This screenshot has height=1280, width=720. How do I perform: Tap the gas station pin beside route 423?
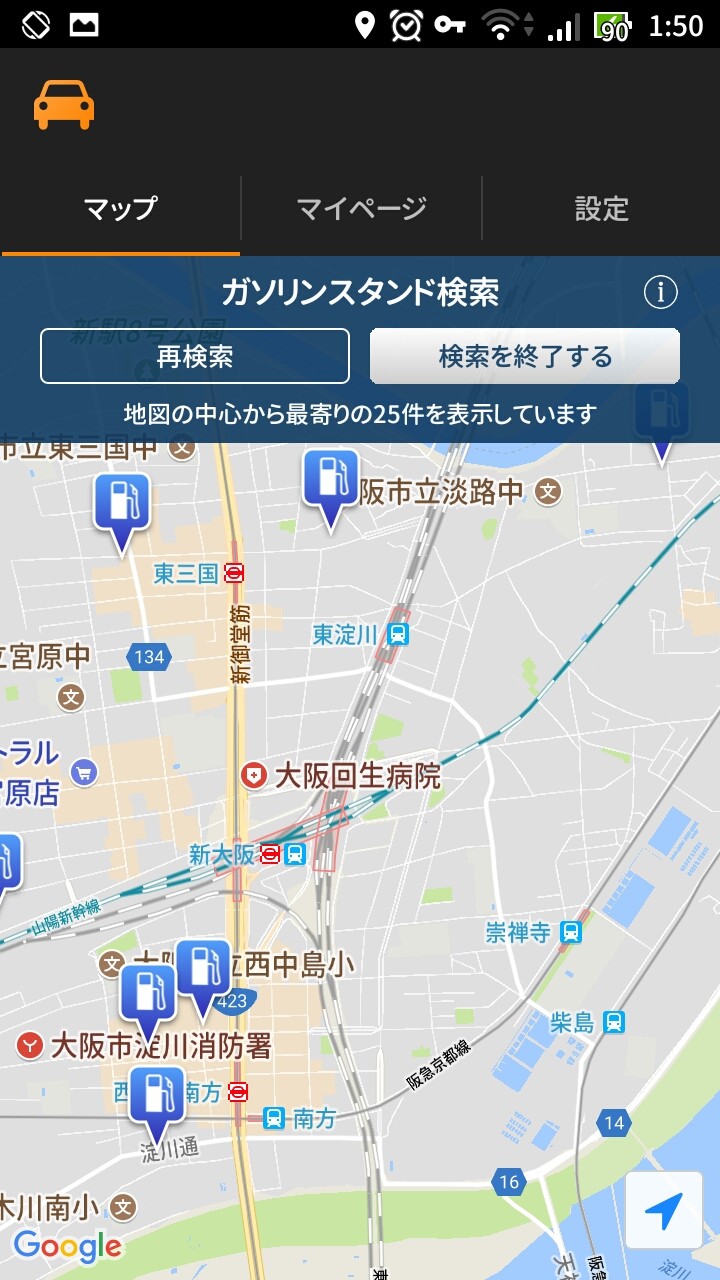204,969
